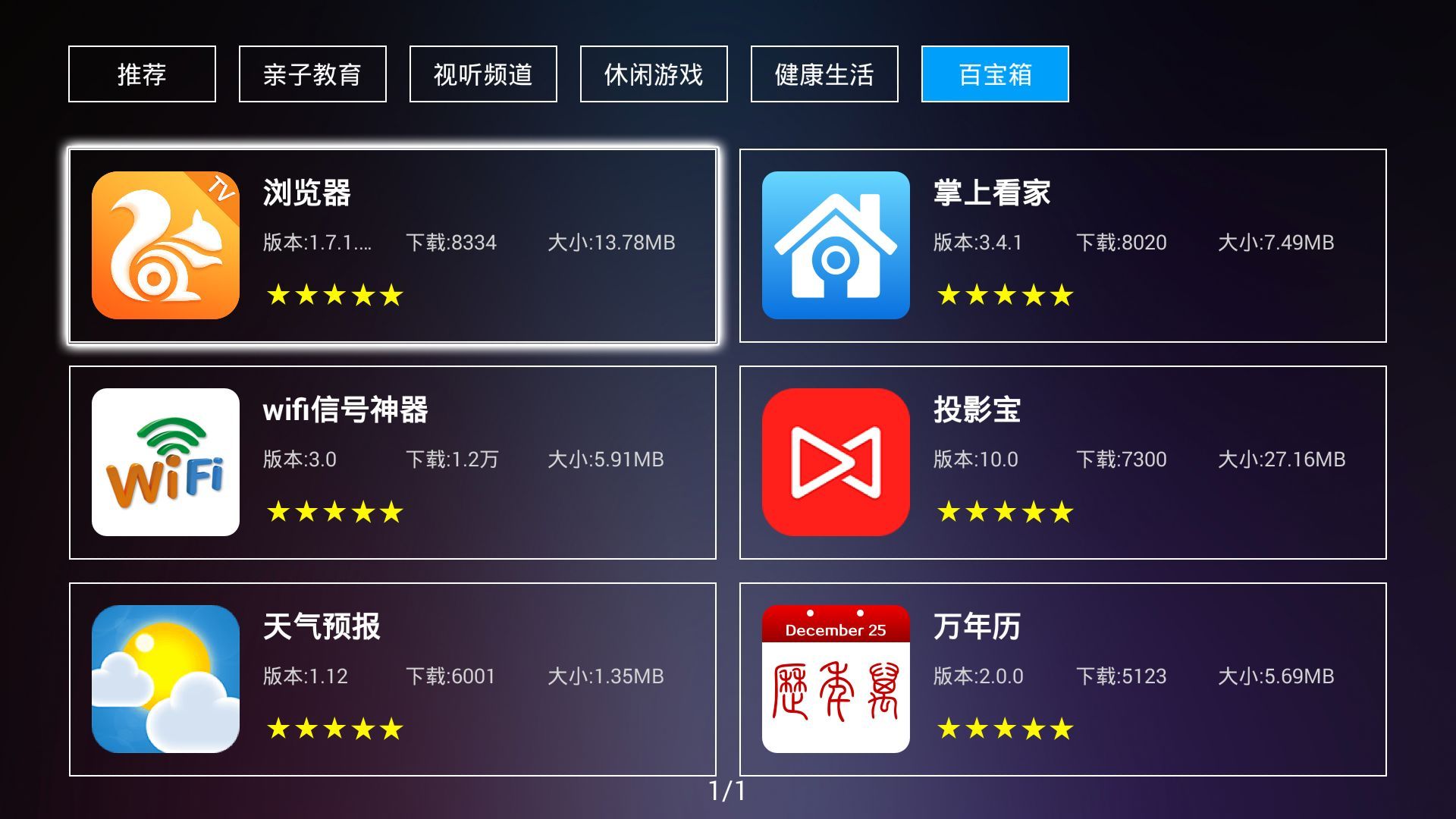The image size is (1456, 819).
Task: Open the 亲子教育 category tab
Action: point(312,74)
